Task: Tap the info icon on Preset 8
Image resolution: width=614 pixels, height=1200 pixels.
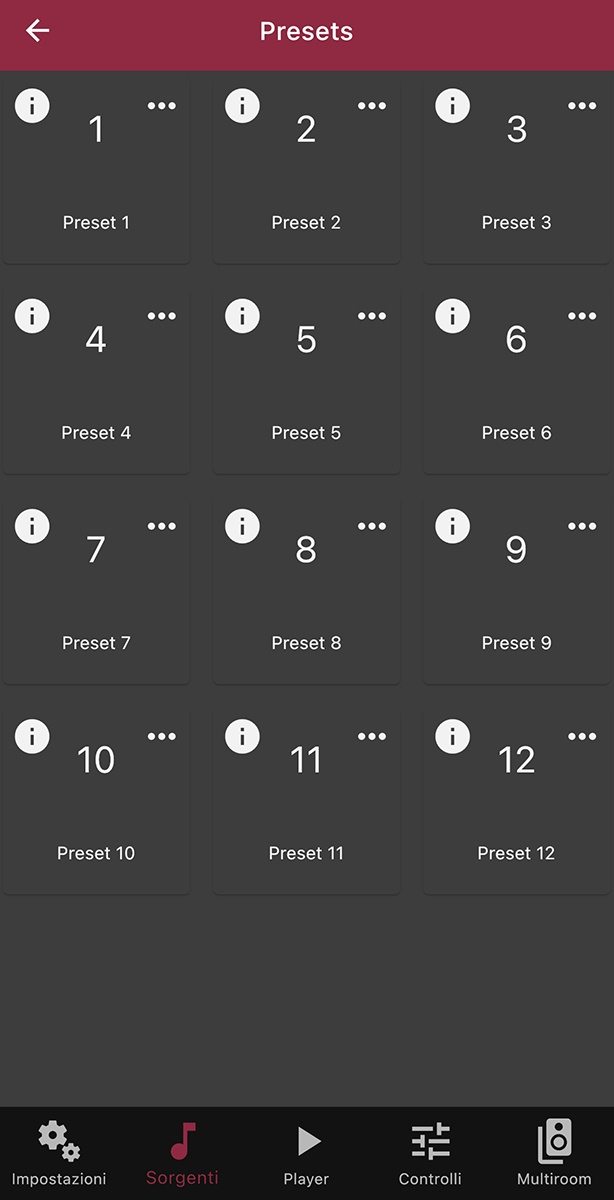Action: [x=242, y=526]
